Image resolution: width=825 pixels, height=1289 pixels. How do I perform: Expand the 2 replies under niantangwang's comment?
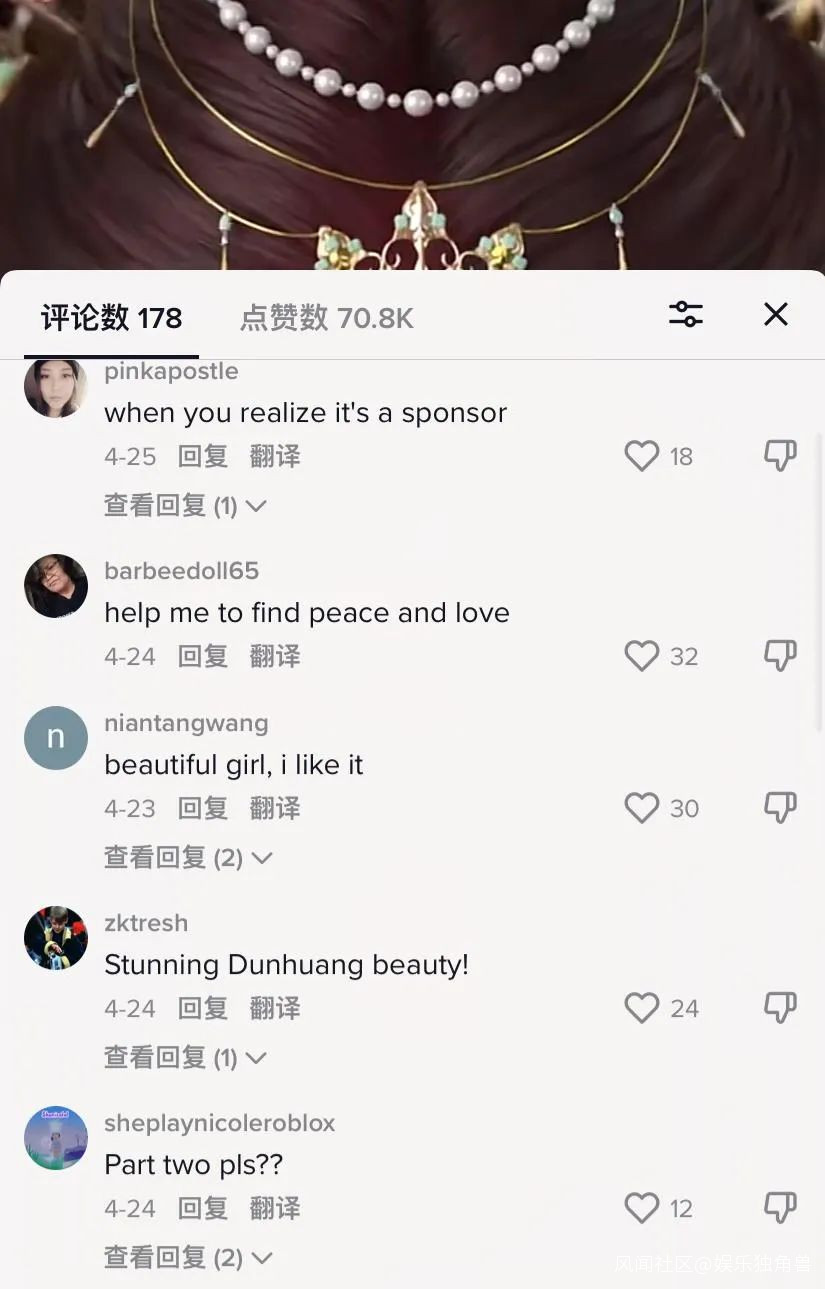click(188, 857)
